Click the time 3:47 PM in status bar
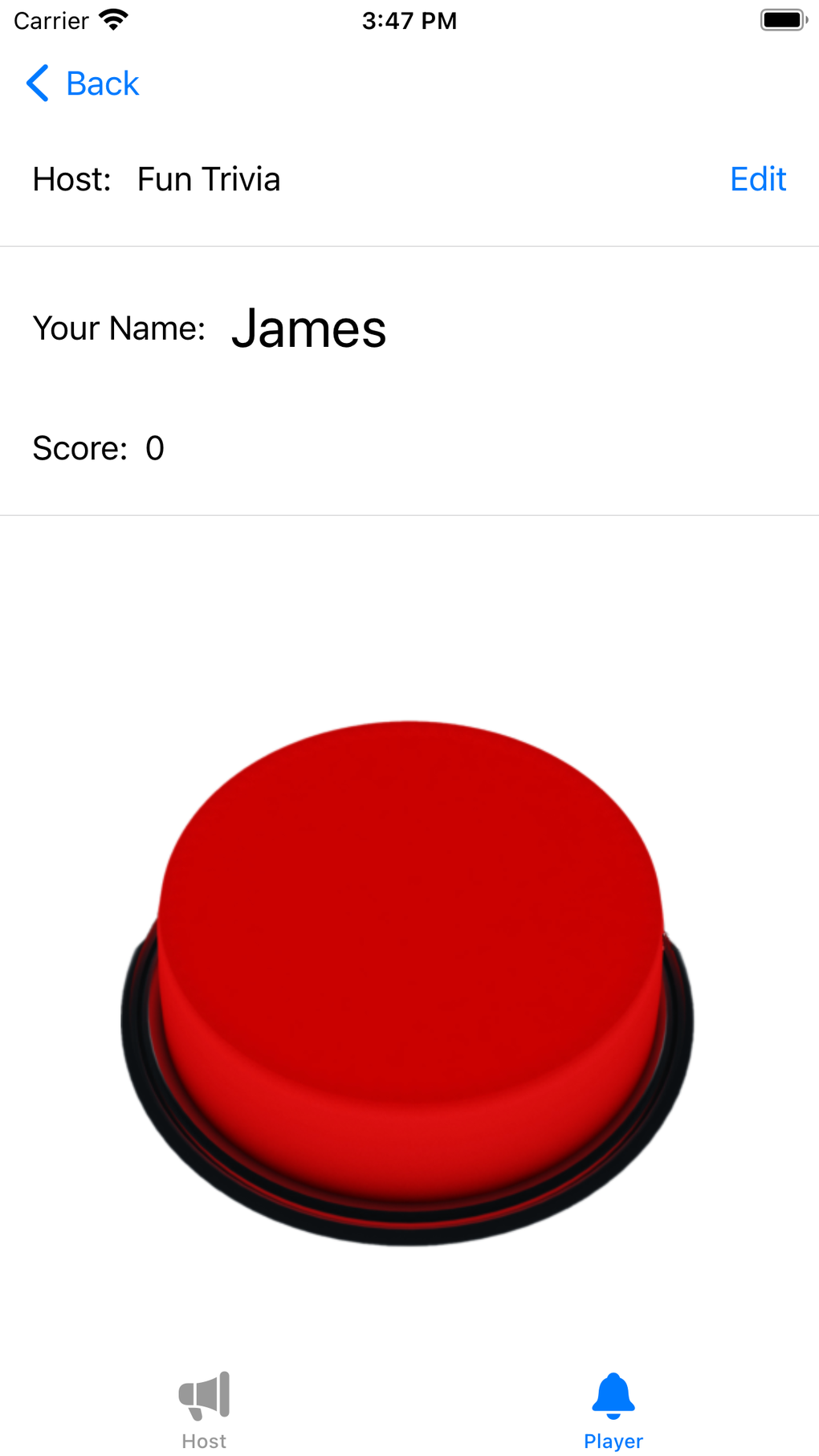Viewport: 819px width, 1456px height. (409, 20)
